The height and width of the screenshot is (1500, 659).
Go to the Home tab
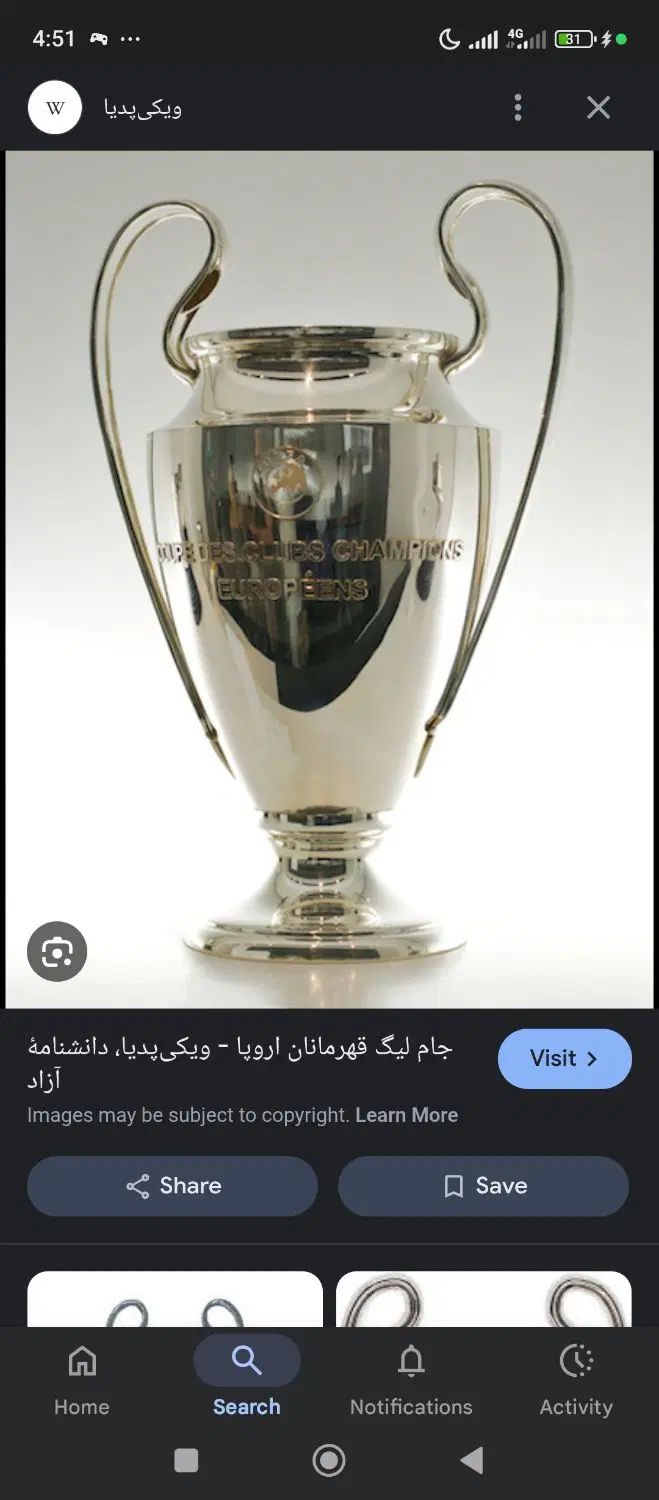point(82,1379)
